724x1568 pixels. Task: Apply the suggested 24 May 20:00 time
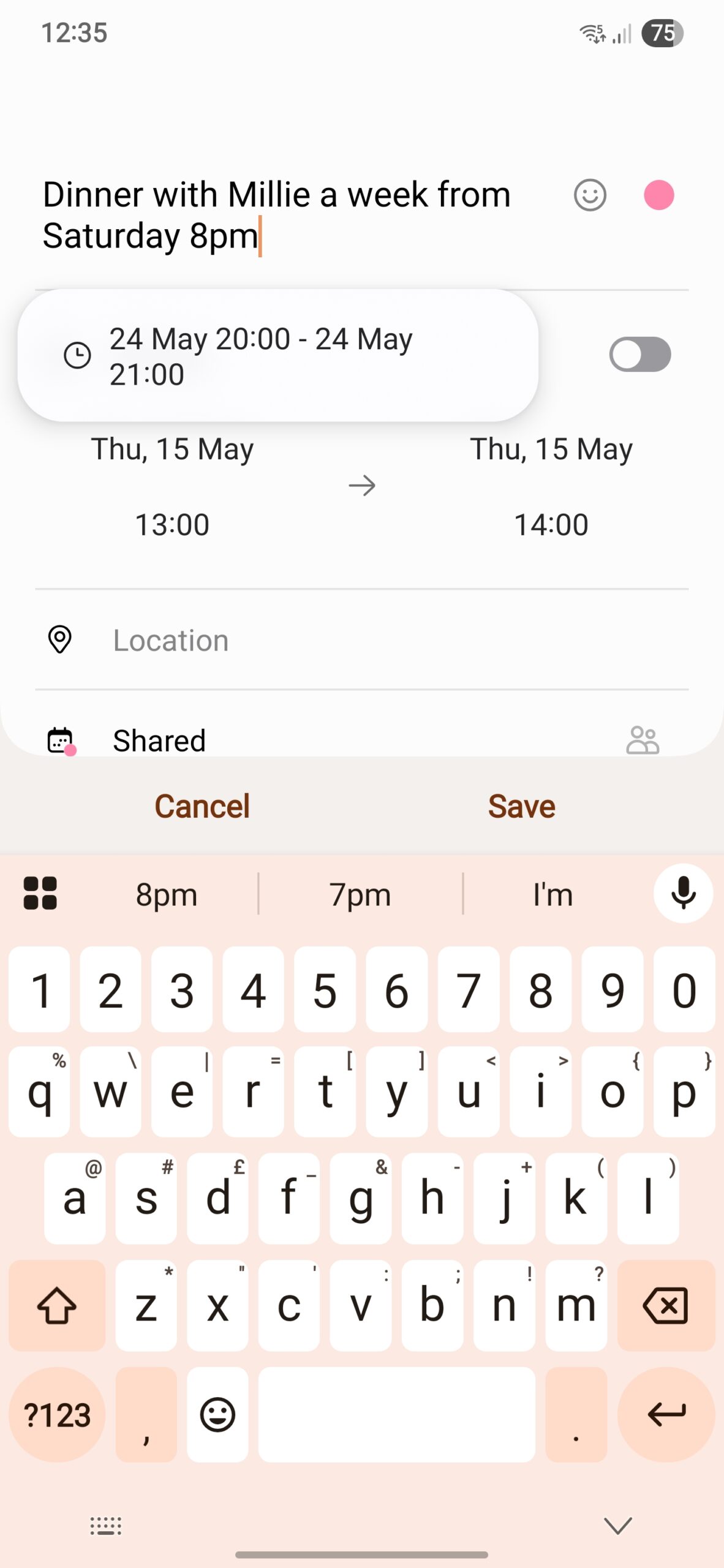[277, 356]
